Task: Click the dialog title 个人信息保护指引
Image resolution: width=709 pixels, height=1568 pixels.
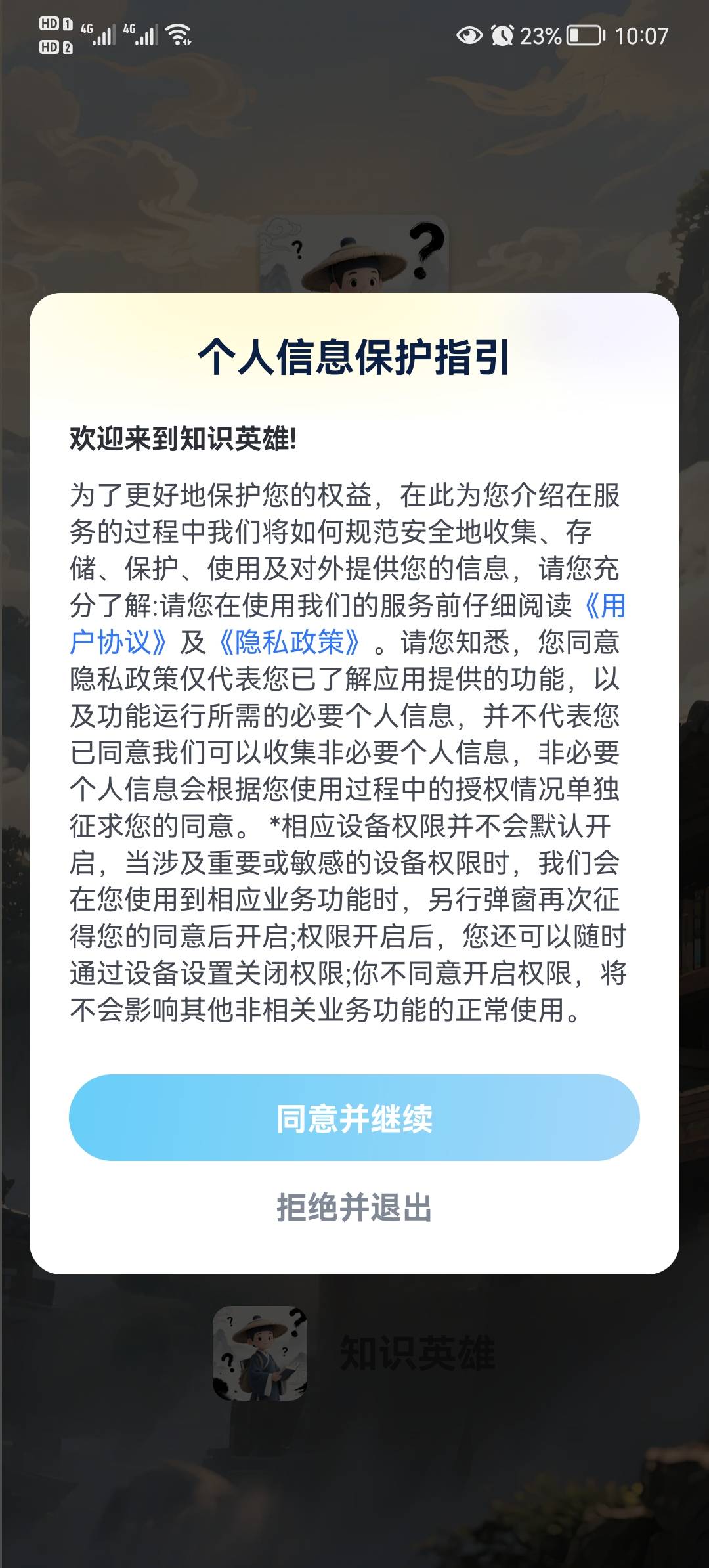Action: [x=354, y=358]
